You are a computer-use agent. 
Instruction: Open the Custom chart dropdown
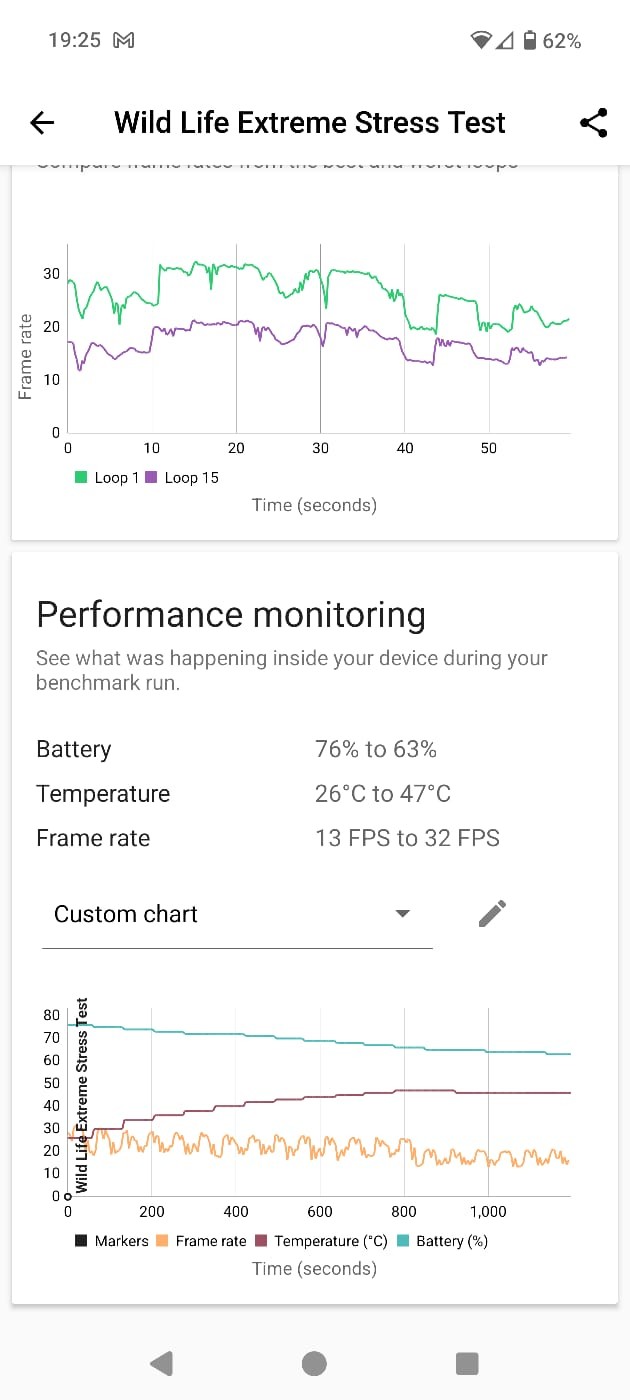[x=237, y=914]
